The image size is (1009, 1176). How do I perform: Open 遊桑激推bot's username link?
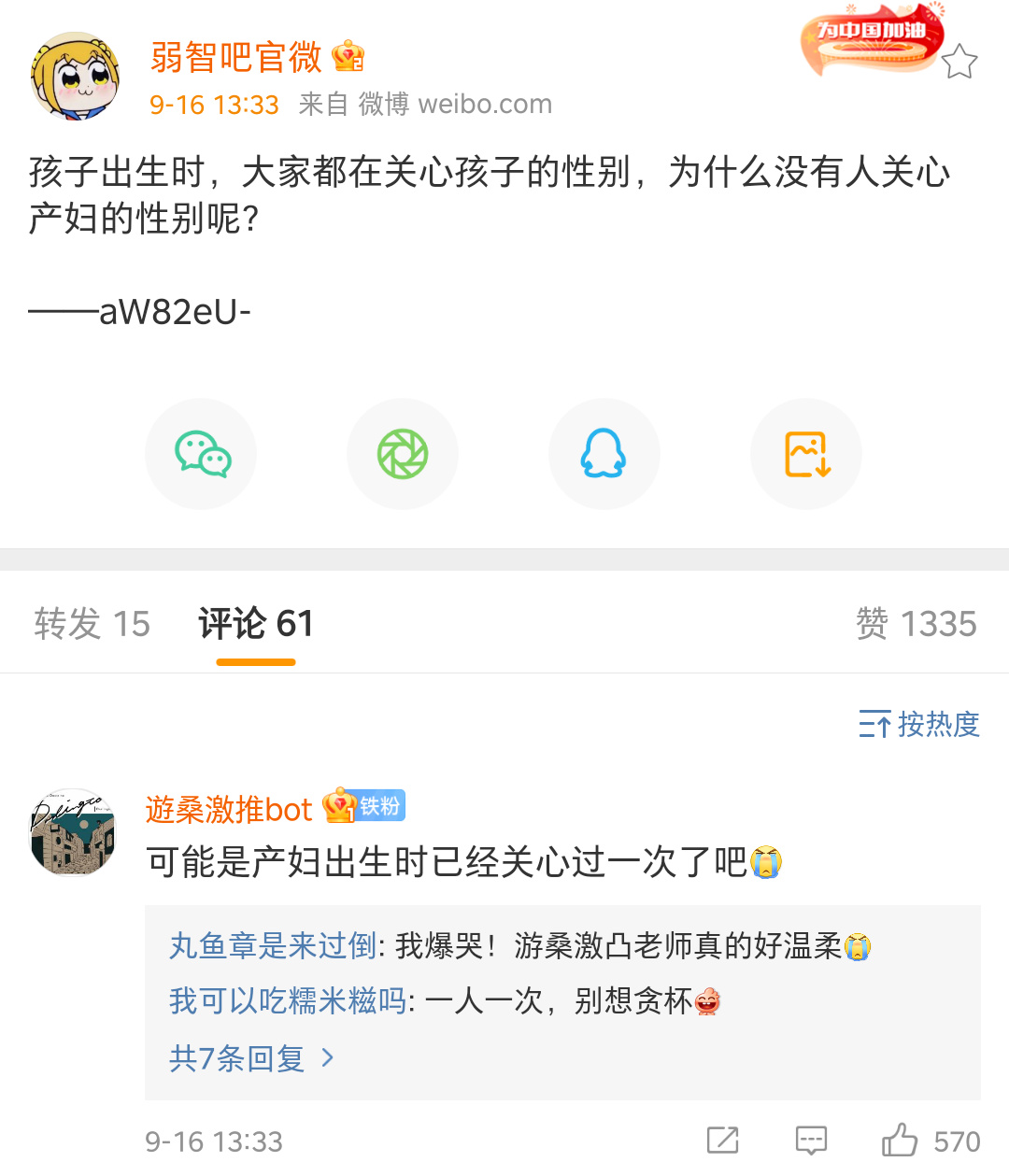click(228, 809)
